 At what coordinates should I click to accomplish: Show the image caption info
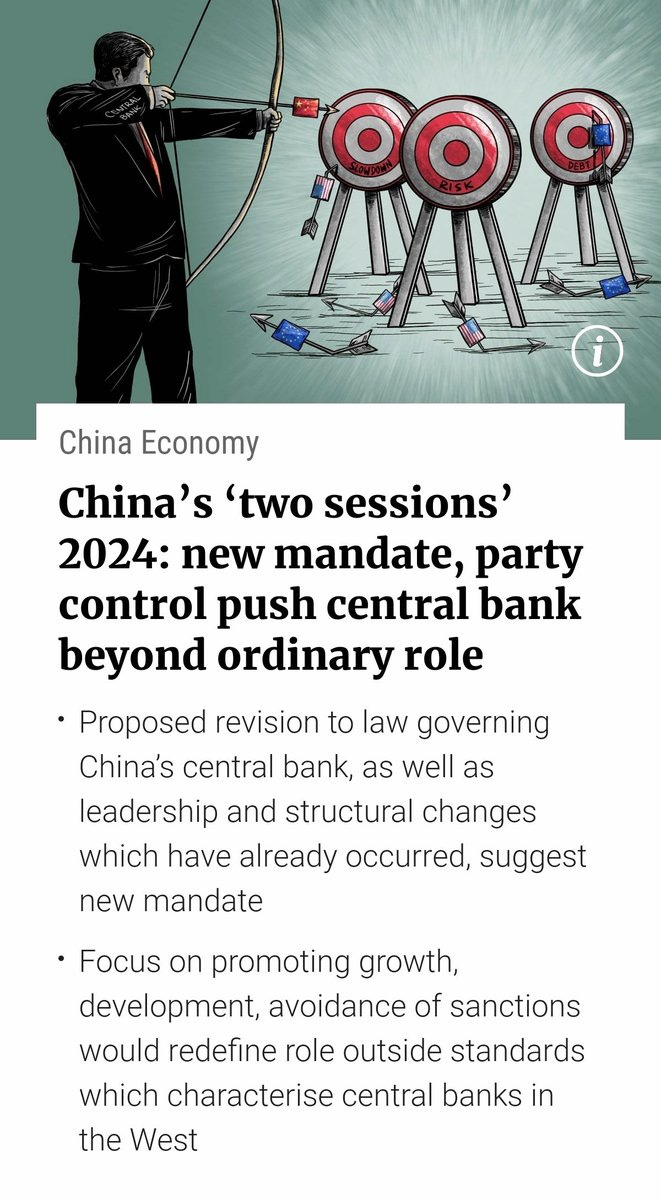coord(597,352)
